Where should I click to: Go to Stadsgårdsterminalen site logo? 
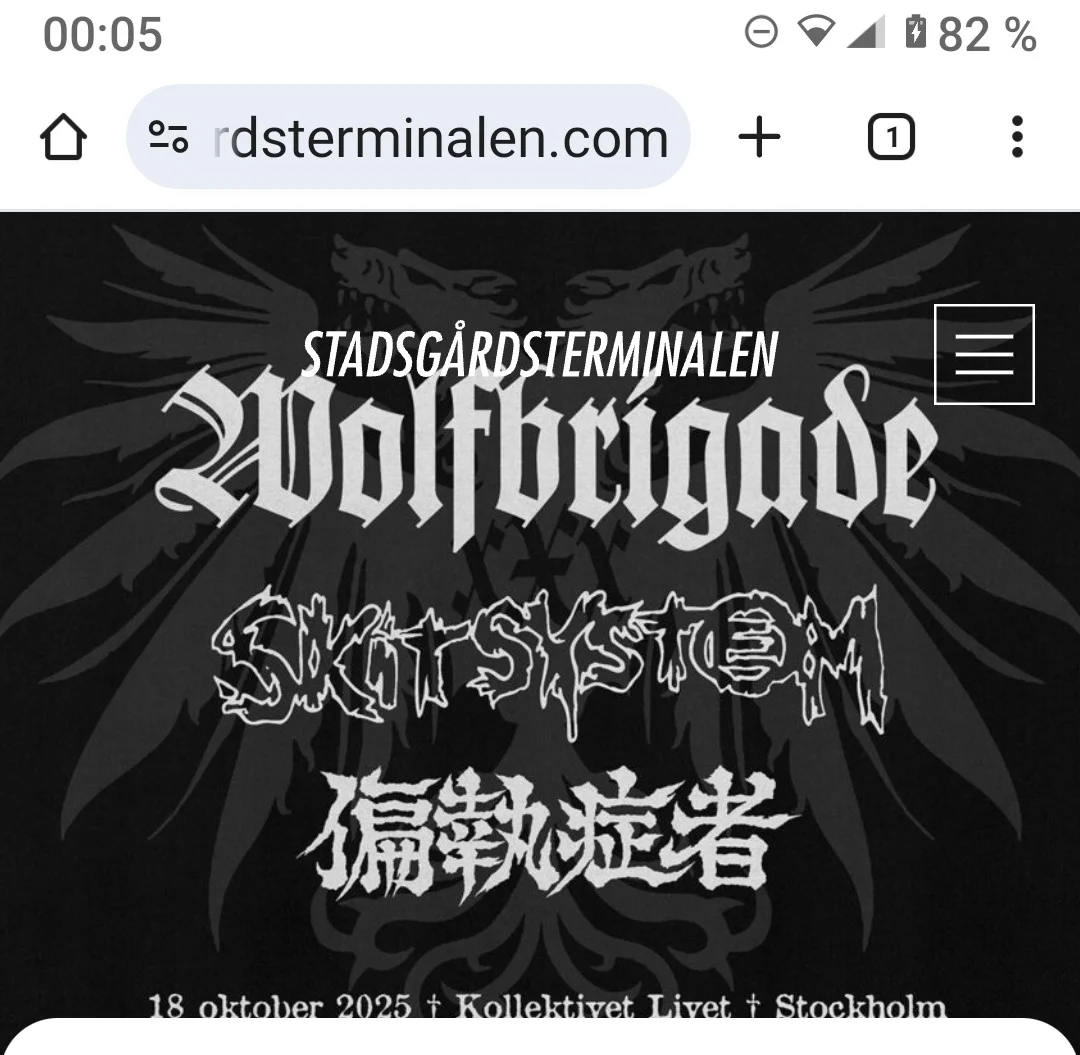coord(540,353)
